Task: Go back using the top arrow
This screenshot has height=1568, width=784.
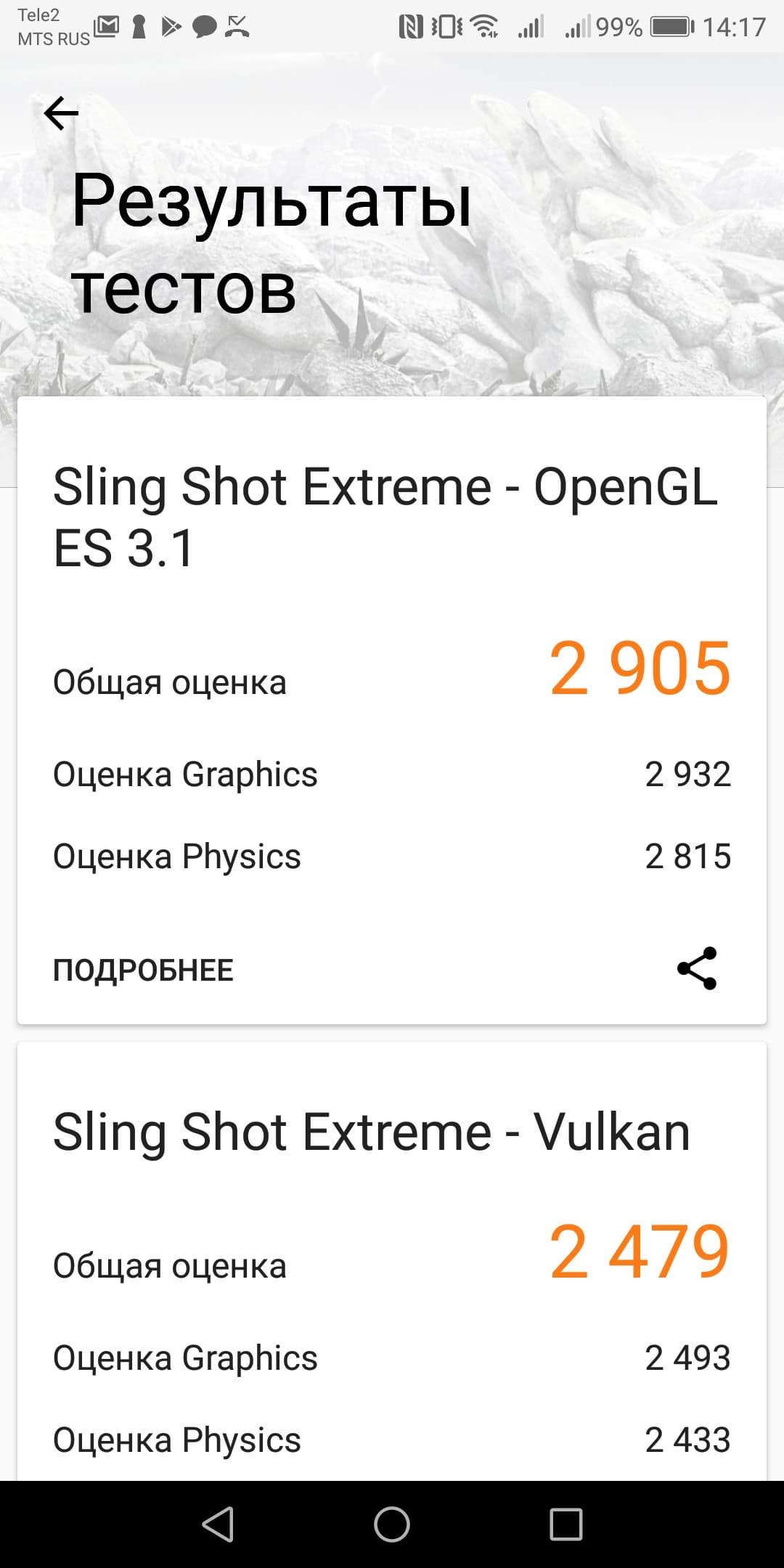Action: tap(61, 113)
